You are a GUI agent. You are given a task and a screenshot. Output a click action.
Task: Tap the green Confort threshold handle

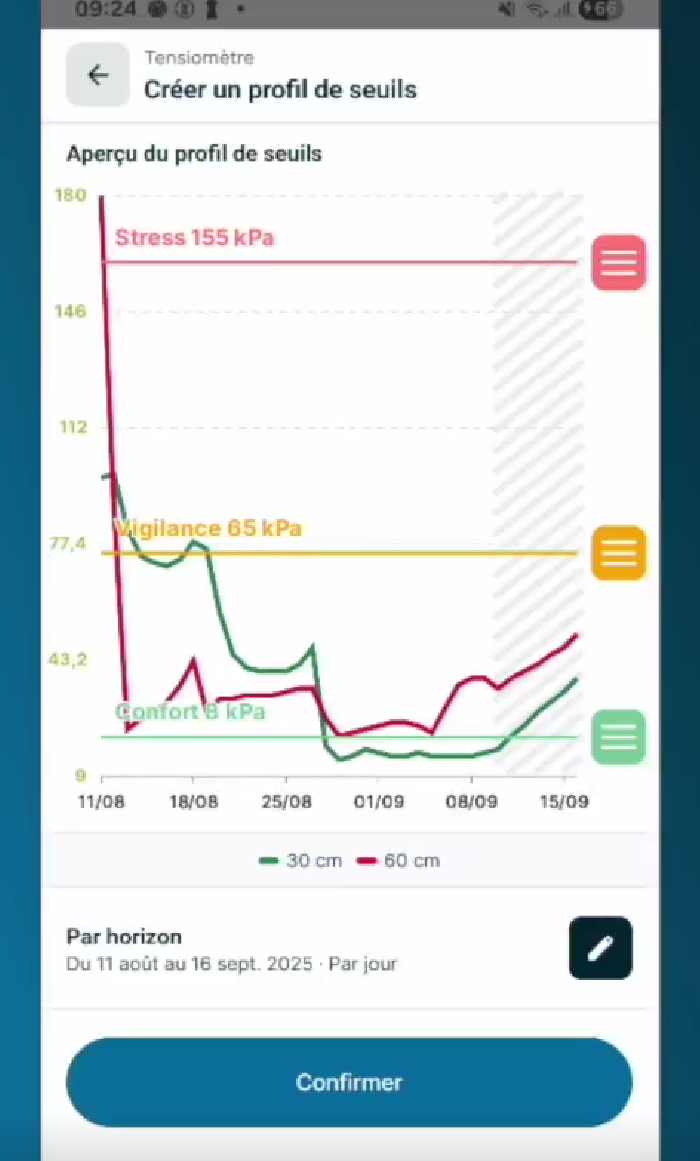619,737
